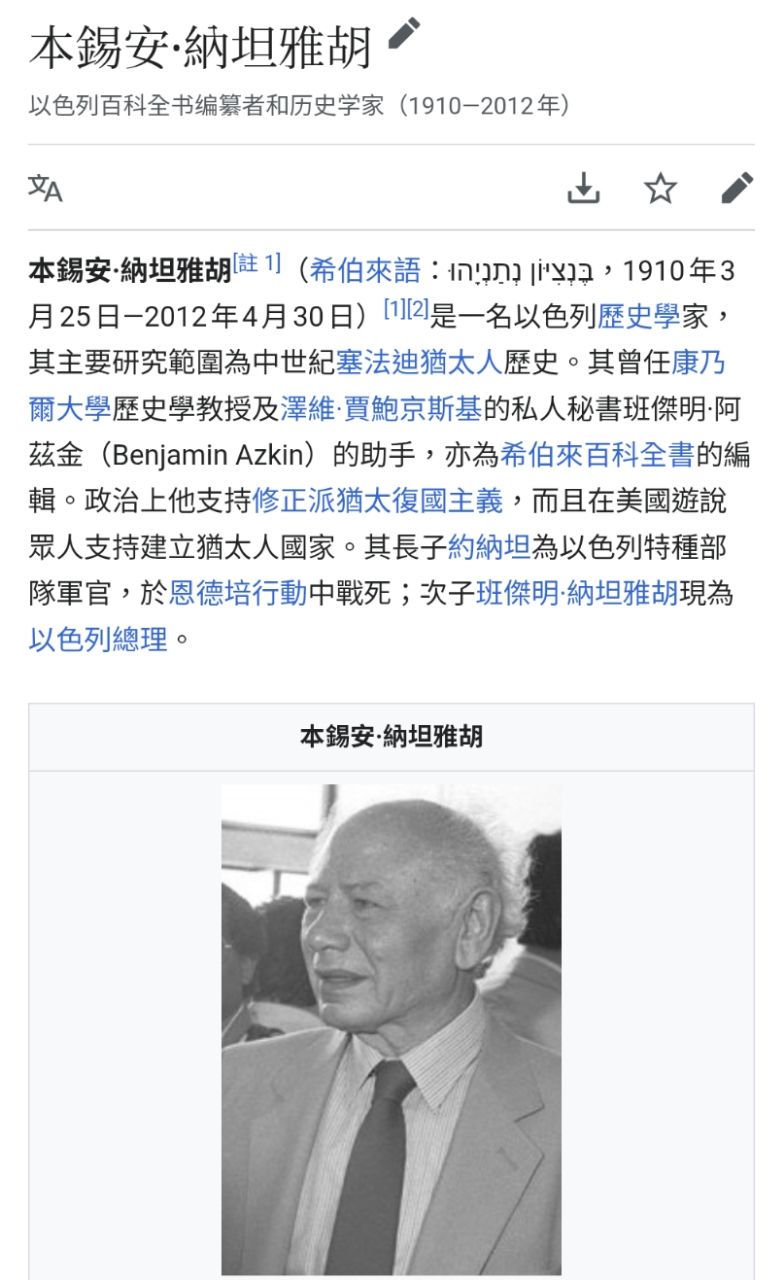783x1280 pixels.
Task: Follow the 希伯來百科全書 link
Action: (x=597, y=455)
